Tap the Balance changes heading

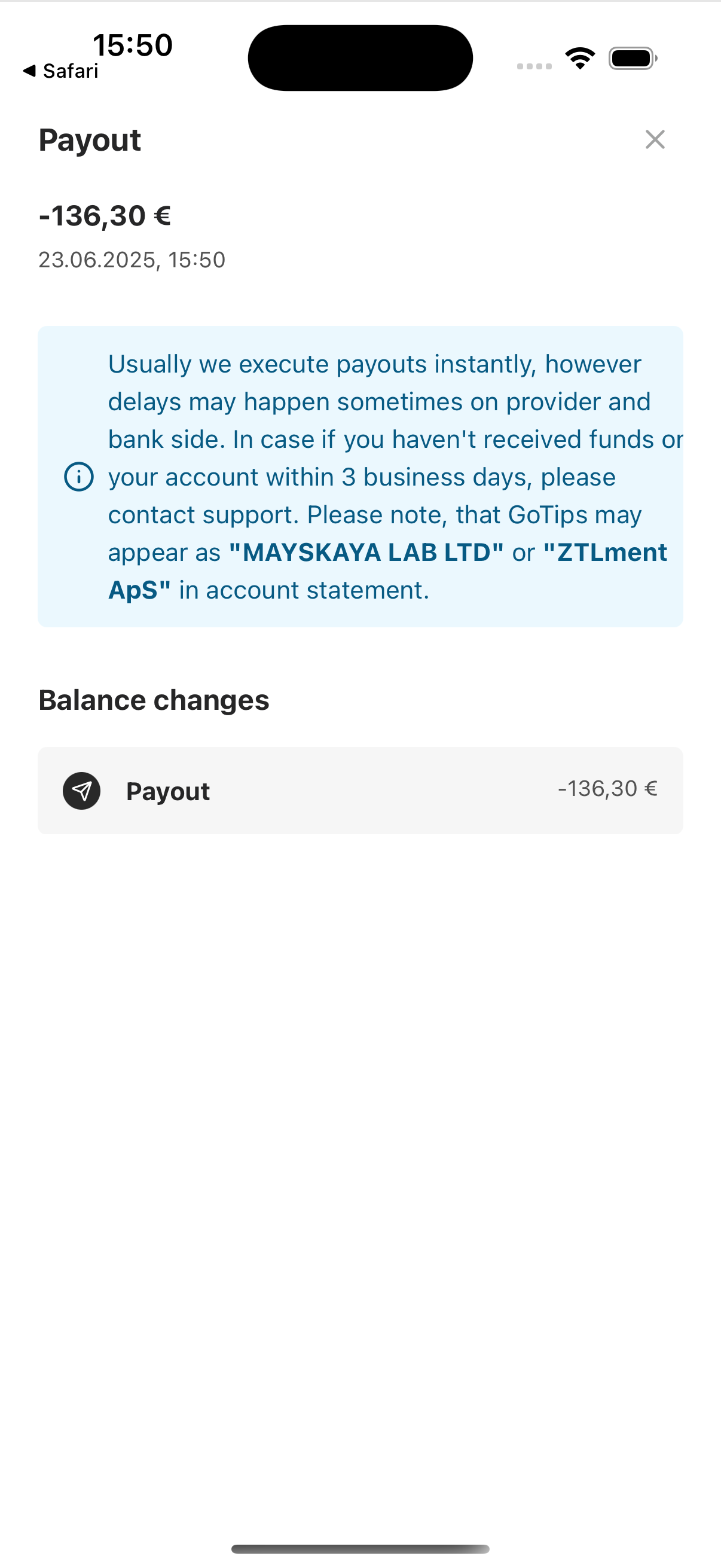click(x=154, y=700)
